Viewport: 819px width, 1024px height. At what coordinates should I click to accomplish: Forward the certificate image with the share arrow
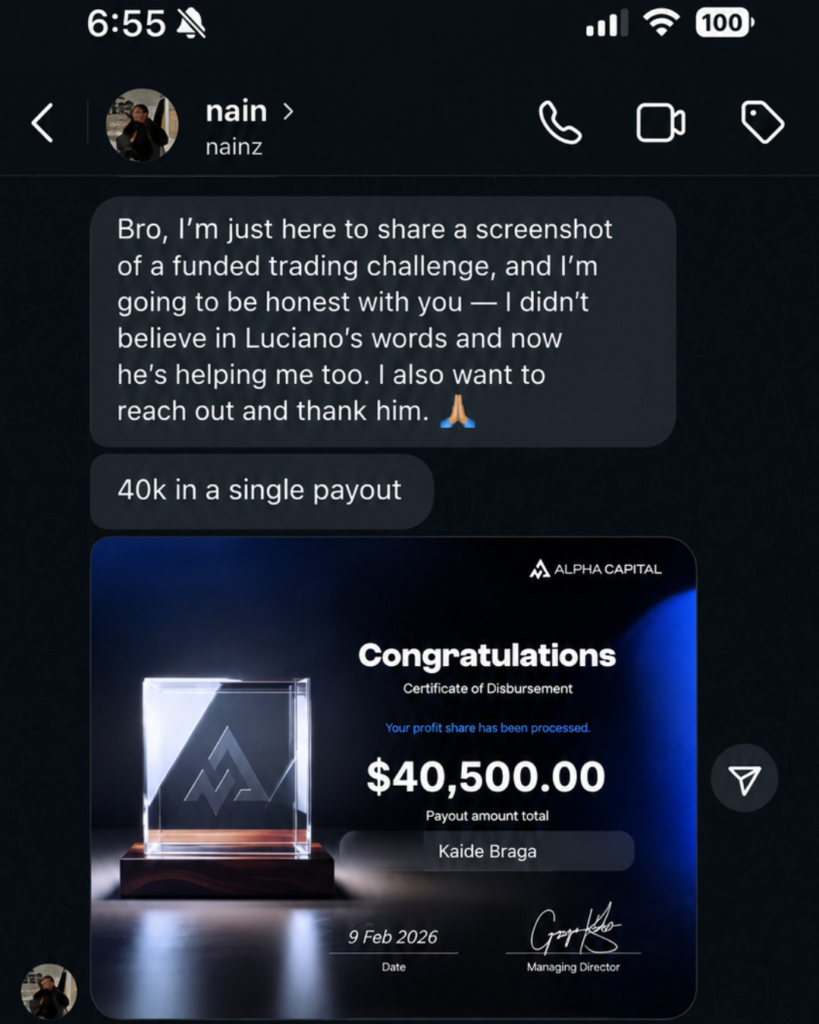(744, 778)
